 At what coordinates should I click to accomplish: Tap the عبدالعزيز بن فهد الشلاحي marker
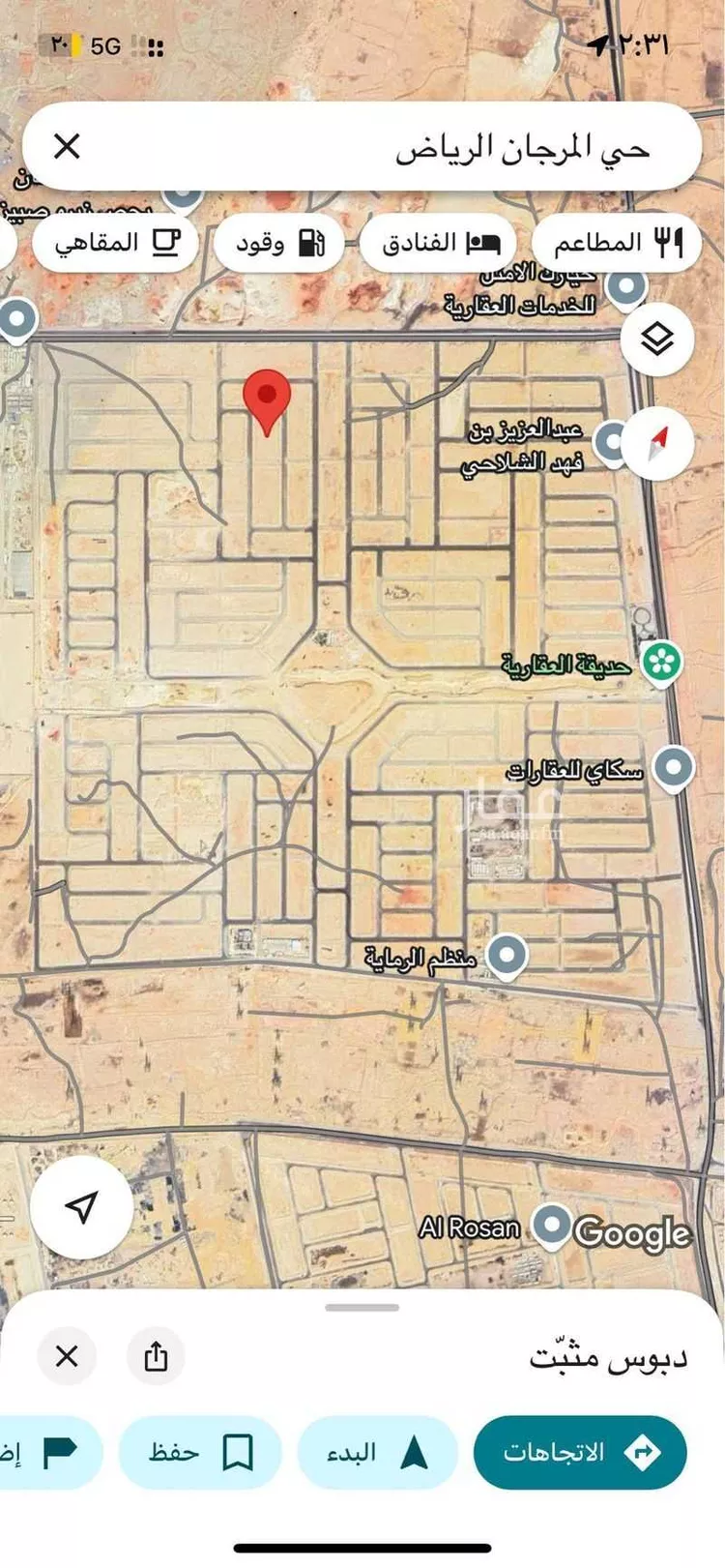(x=610, y=440)
